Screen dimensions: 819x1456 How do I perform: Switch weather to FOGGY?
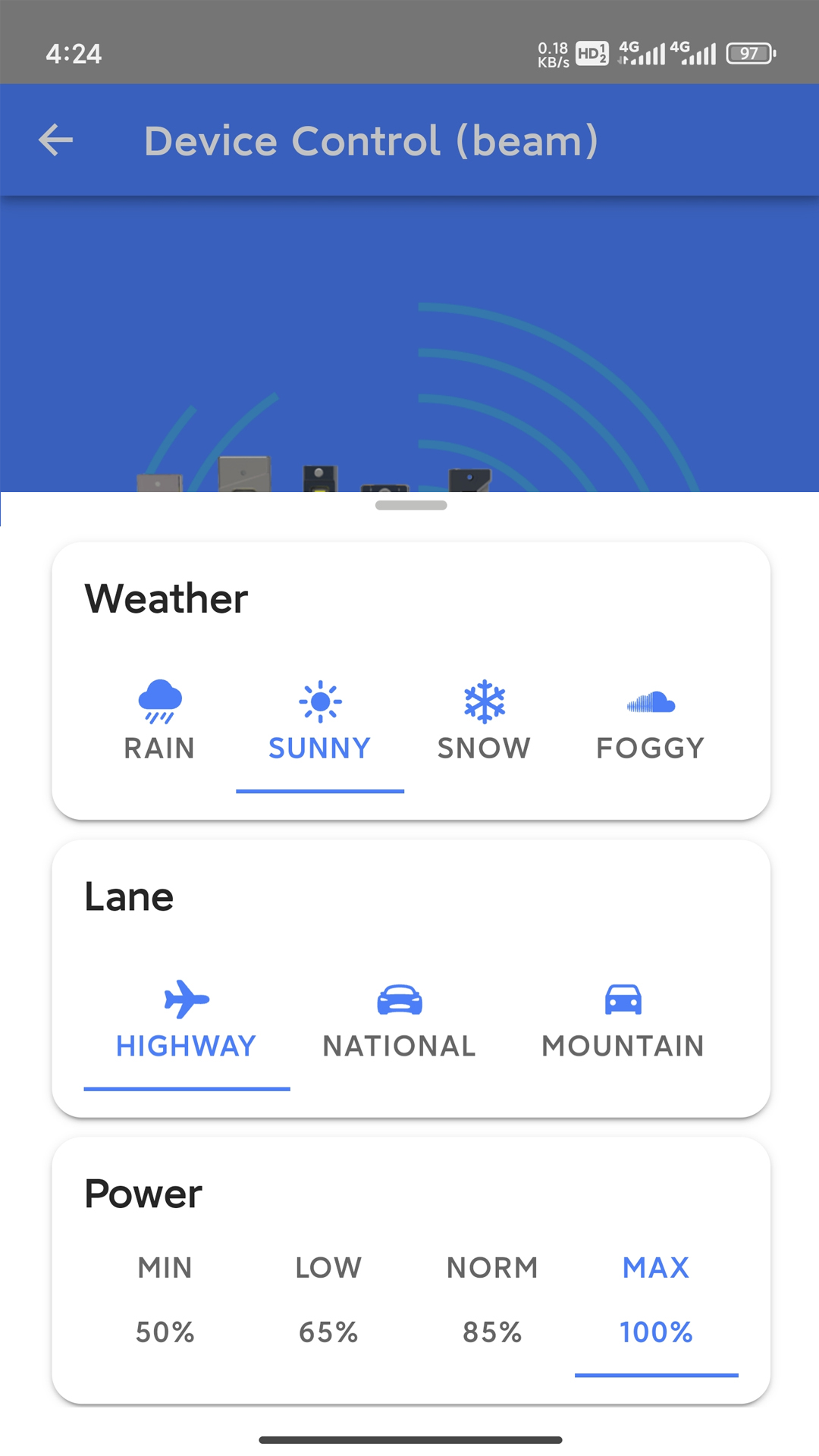pos(651,722)
